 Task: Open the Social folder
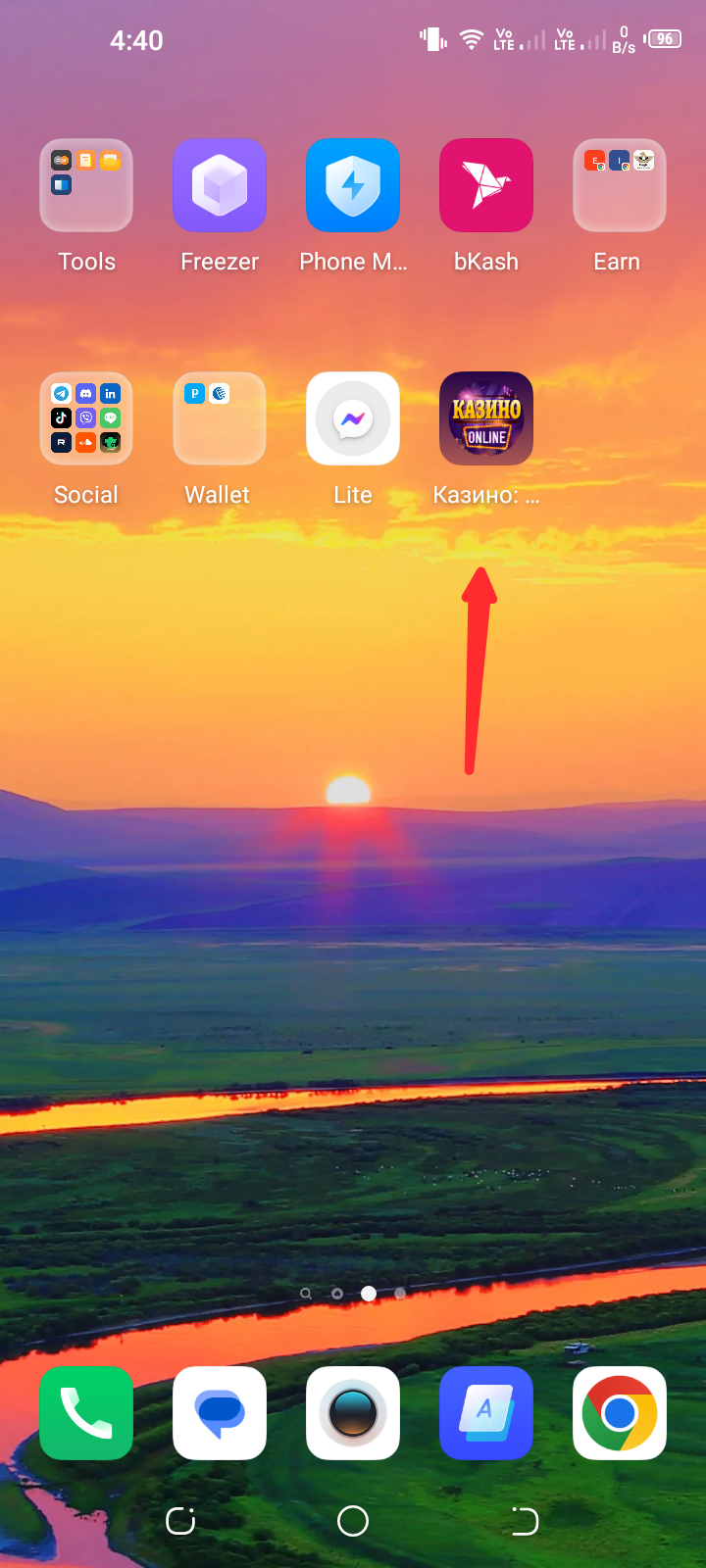pos(86,418)
